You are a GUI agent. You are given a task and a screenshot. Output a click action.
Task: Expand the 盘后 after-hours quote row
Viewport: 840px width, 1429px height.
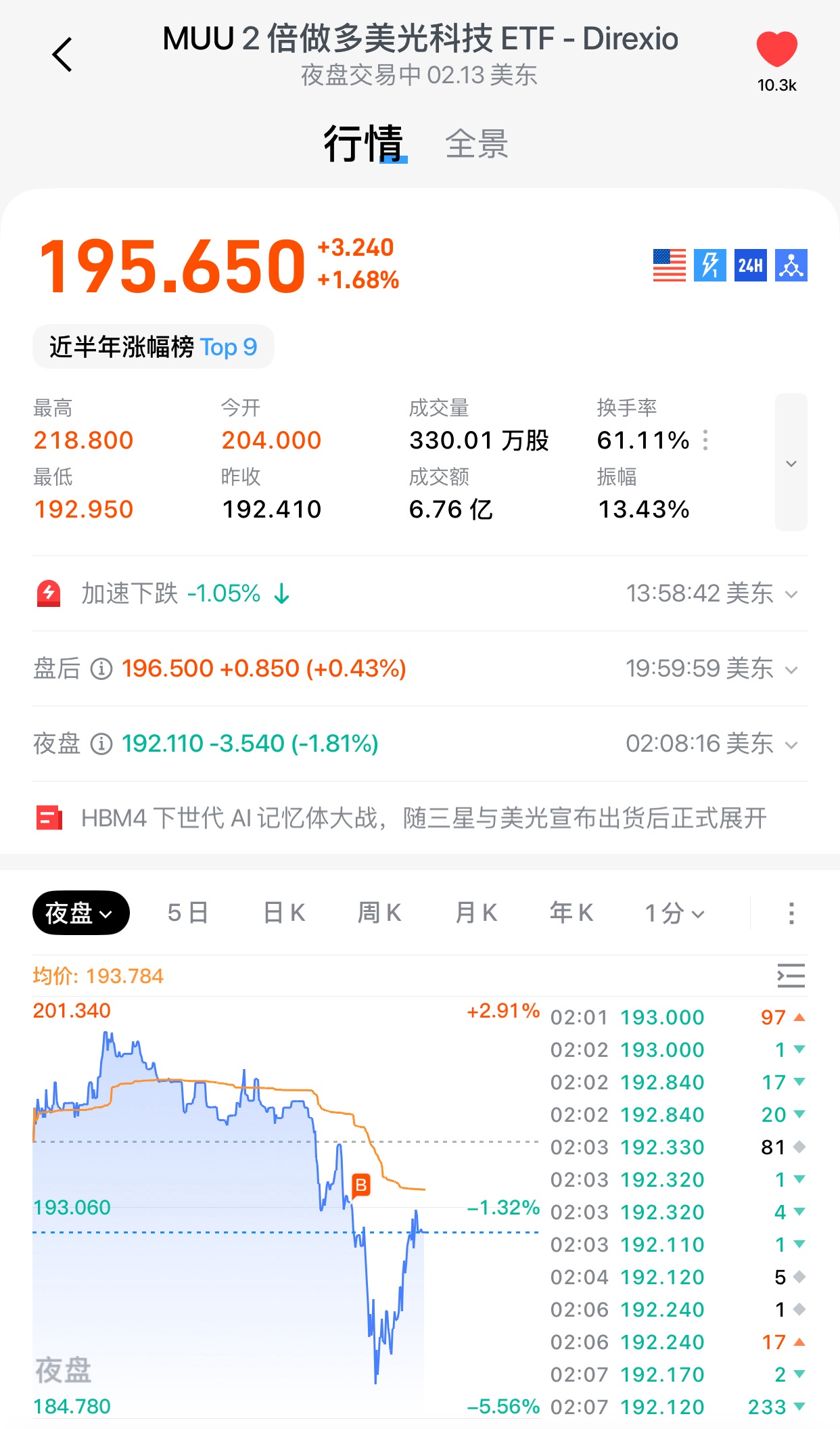point(791,669)
